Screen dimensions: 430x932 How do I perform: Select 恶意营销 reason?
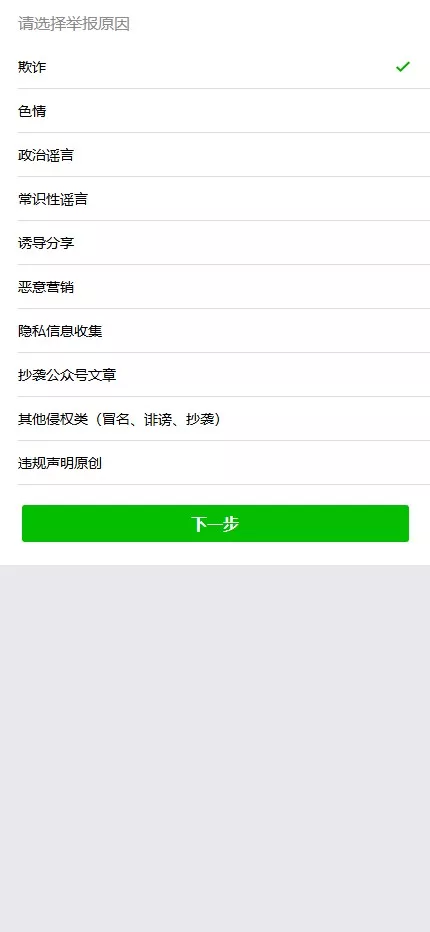tap(215, 287)
